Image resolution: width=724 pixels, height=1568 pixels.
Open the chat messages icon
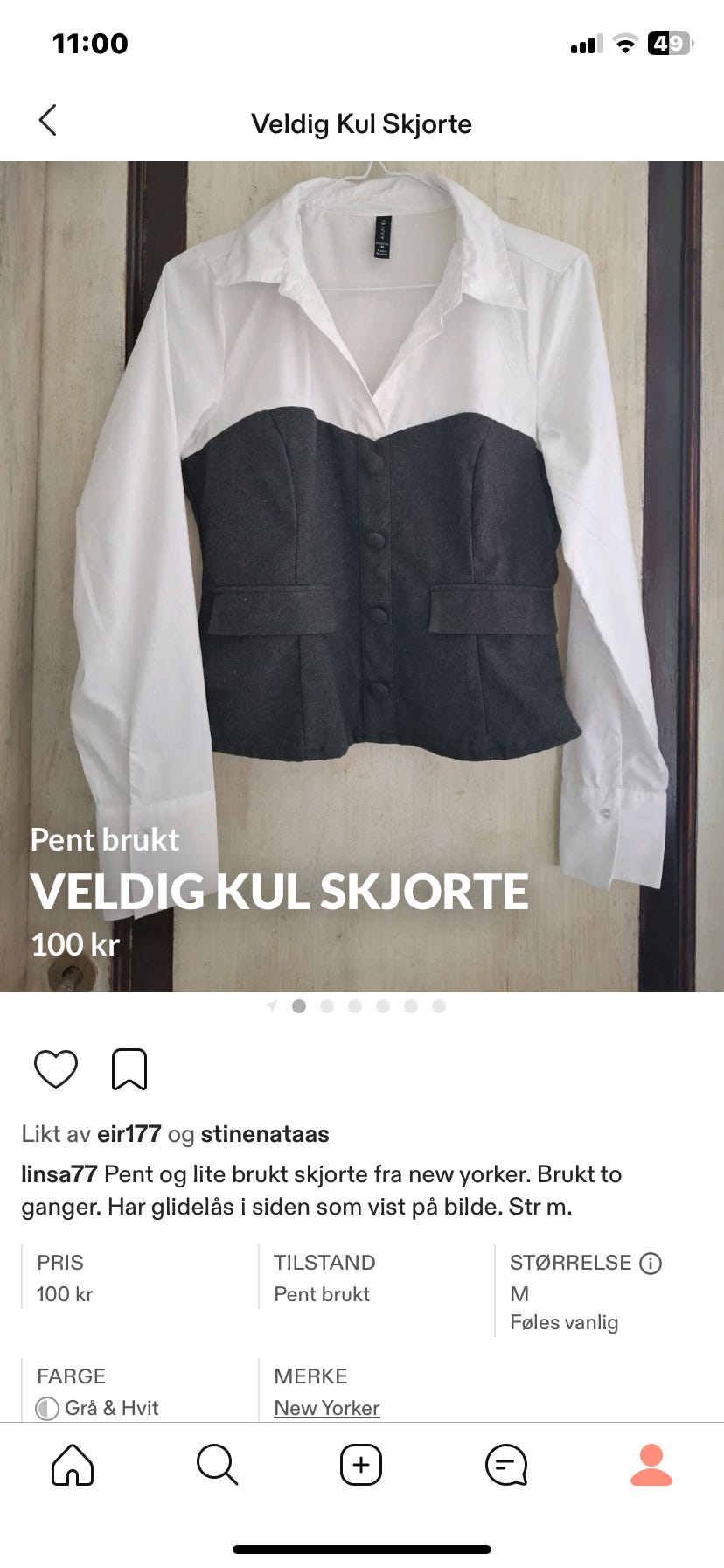point(505,1466)
